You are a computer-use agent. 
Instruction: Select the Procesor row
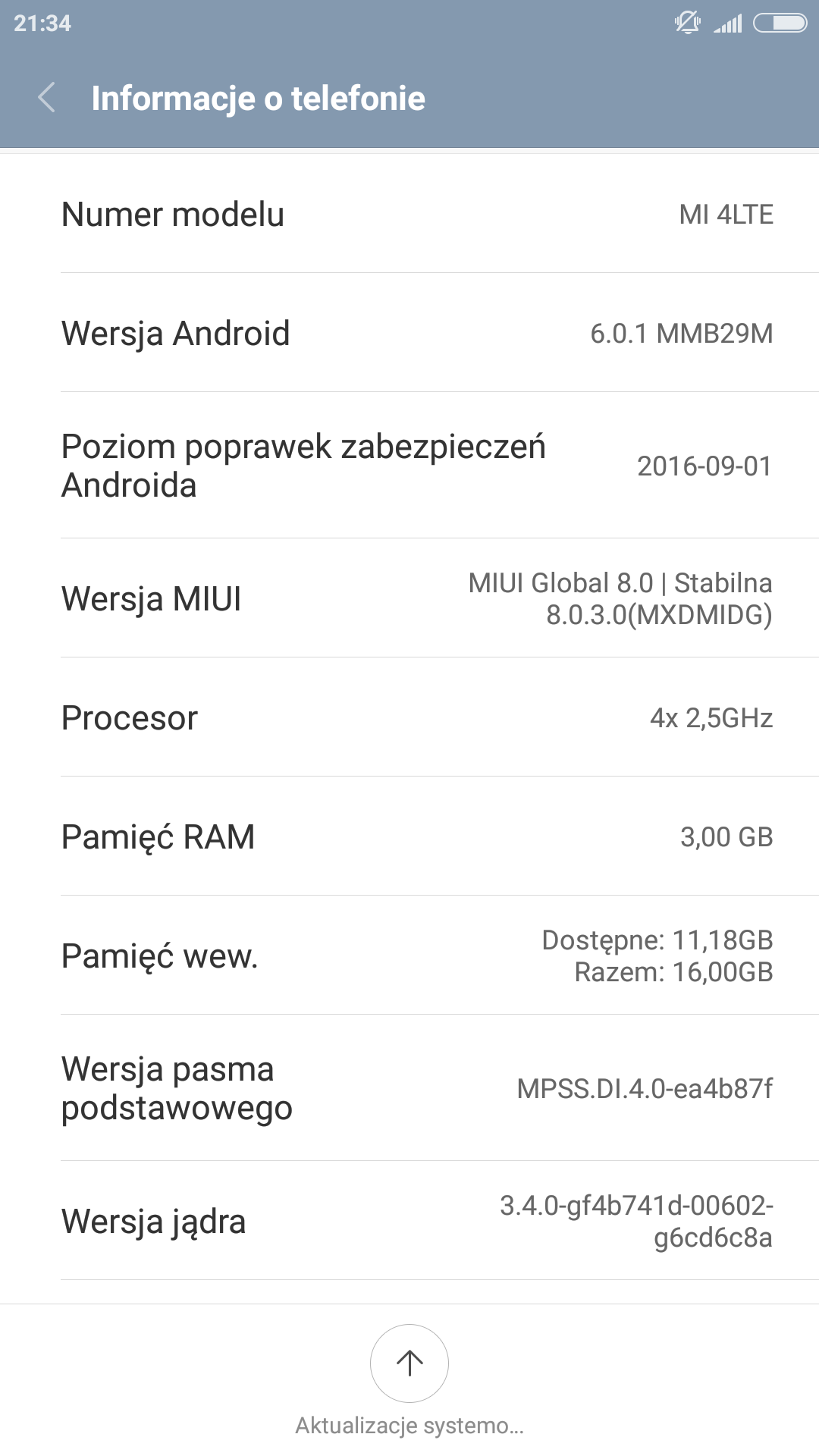pyautogui.click(x=409, y=717)
